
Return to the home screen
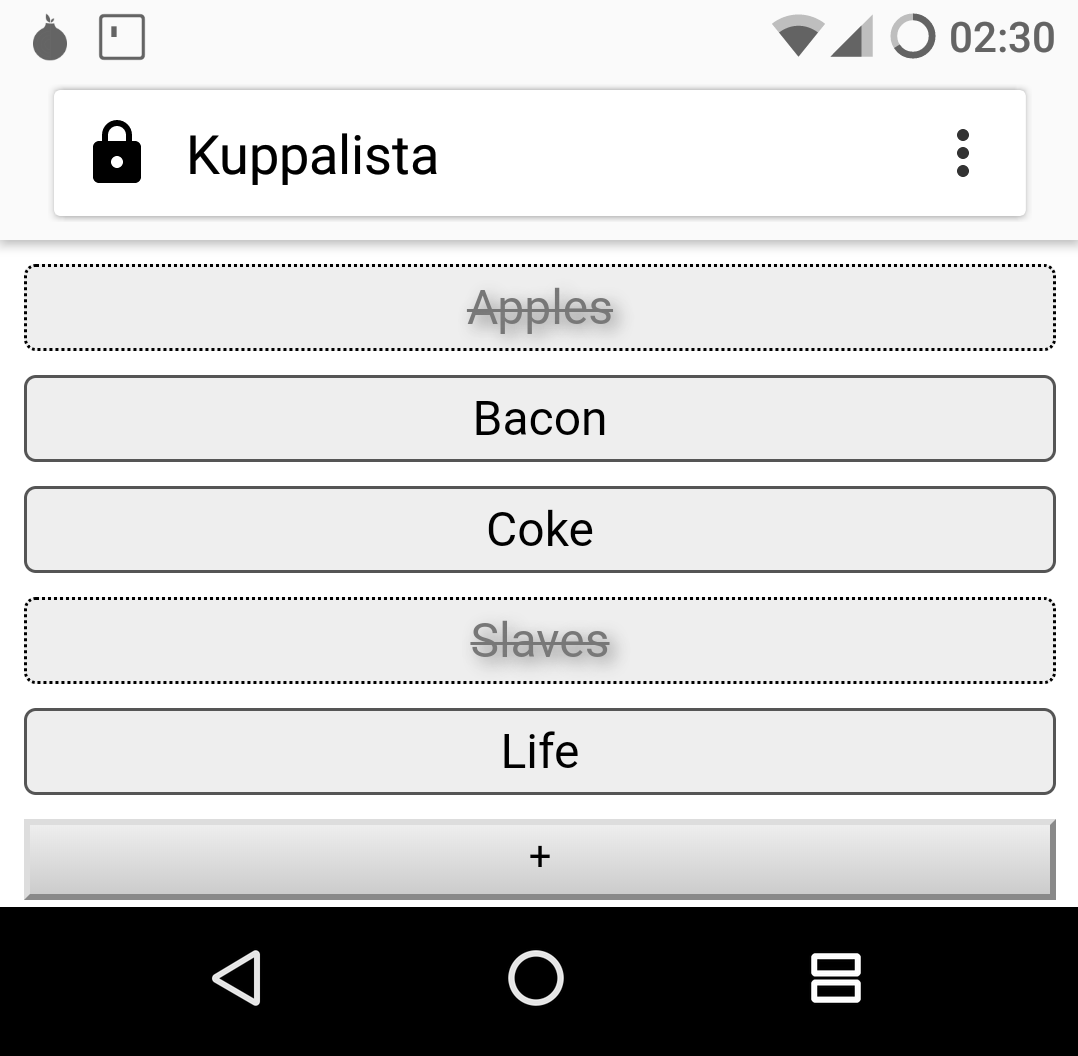(x=536, y=977)
